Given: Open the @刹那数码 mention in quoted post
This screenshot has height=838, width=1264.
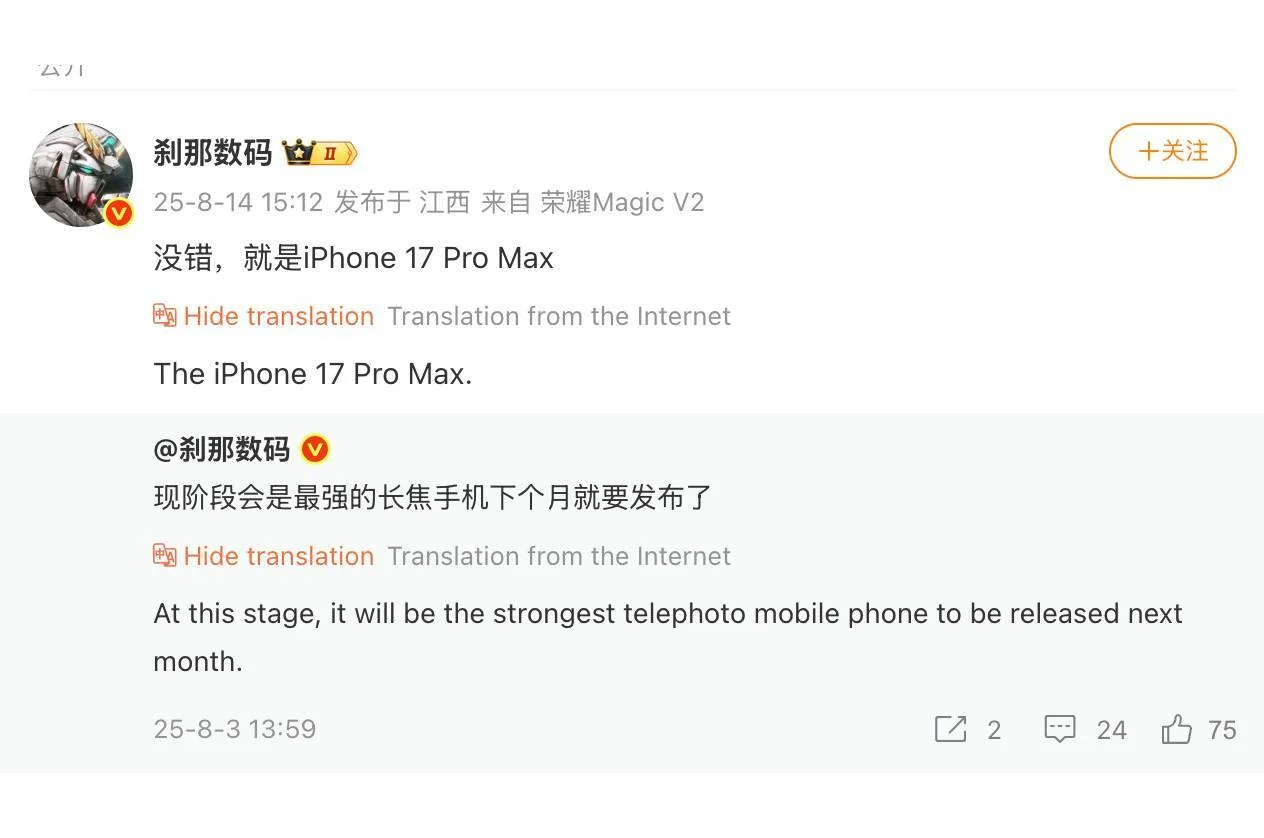Looking at the screenshot, I should [x=221, y=450].
